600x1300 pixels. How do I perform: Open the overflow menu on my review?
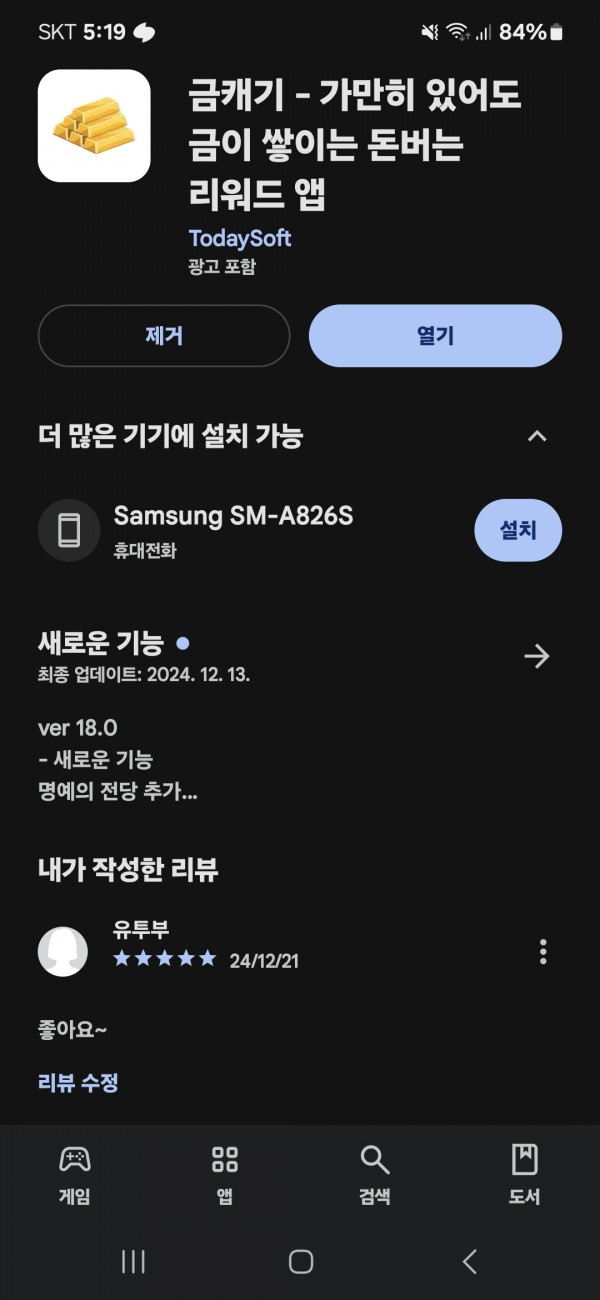pyautogui.click(x=543, y=951)
